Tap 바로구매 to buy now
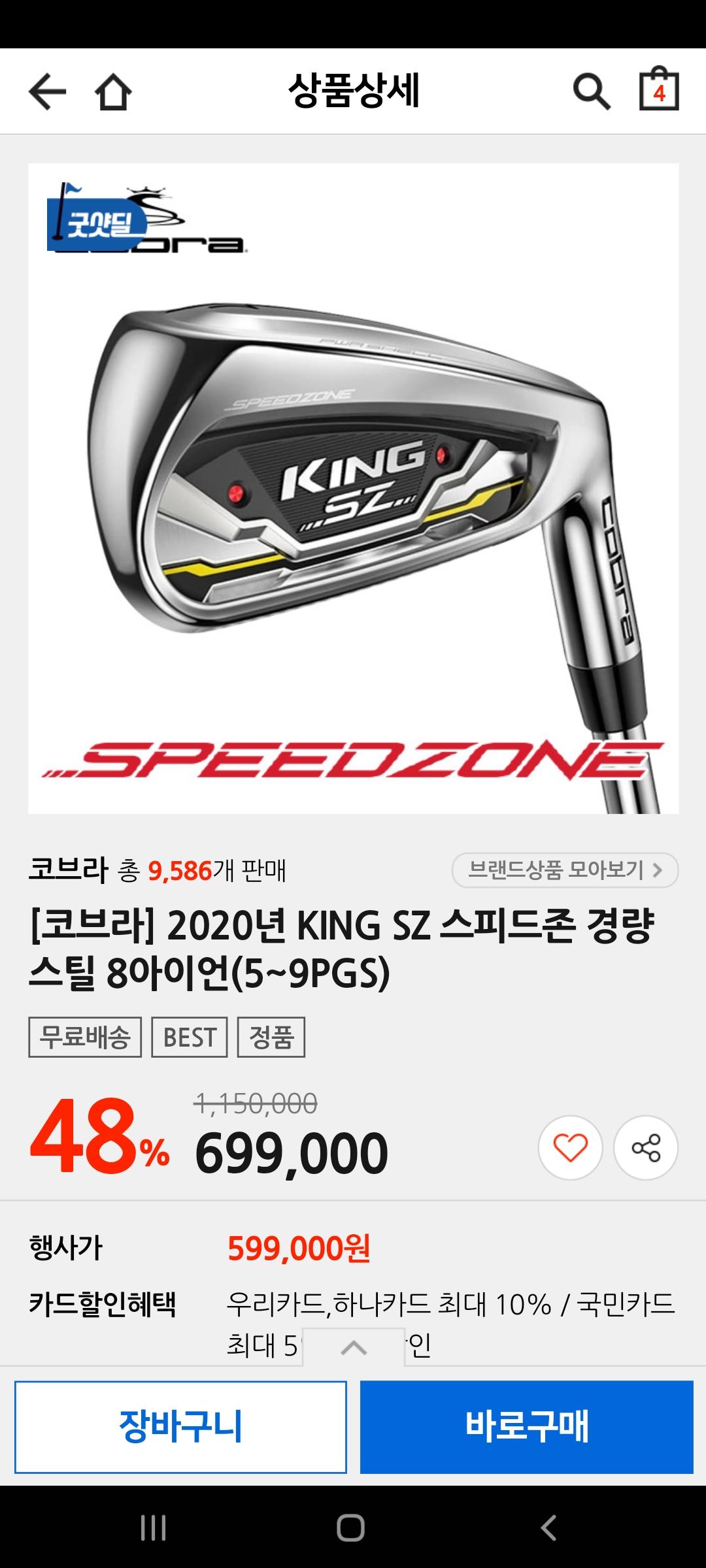Image resolution: width=706 pixels, height=1568 pixels. click(526, 1427)
